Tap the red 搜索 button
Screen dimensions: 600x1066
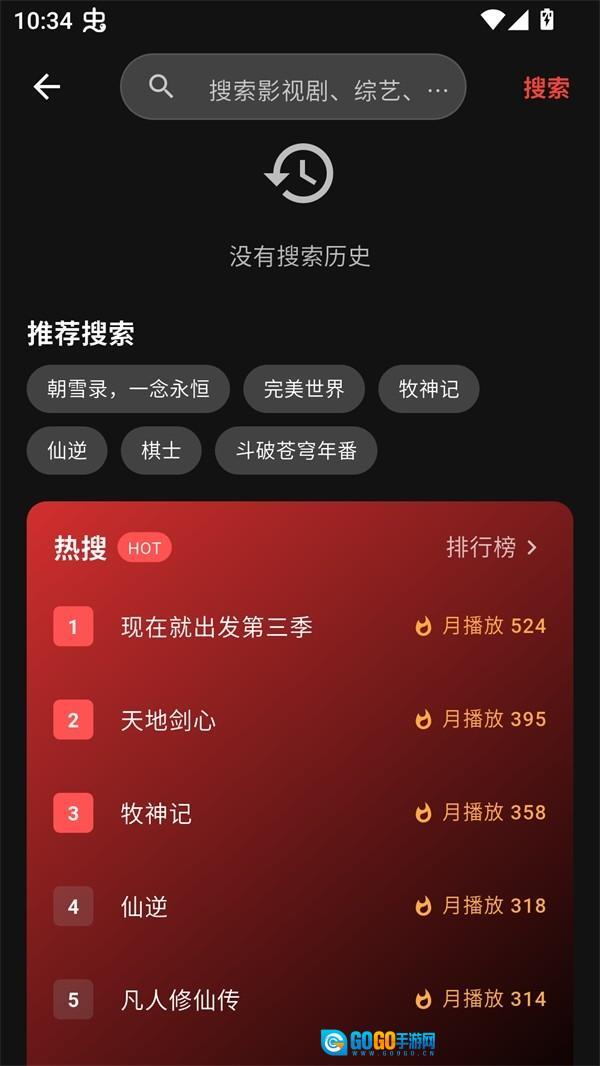point(546,88)
